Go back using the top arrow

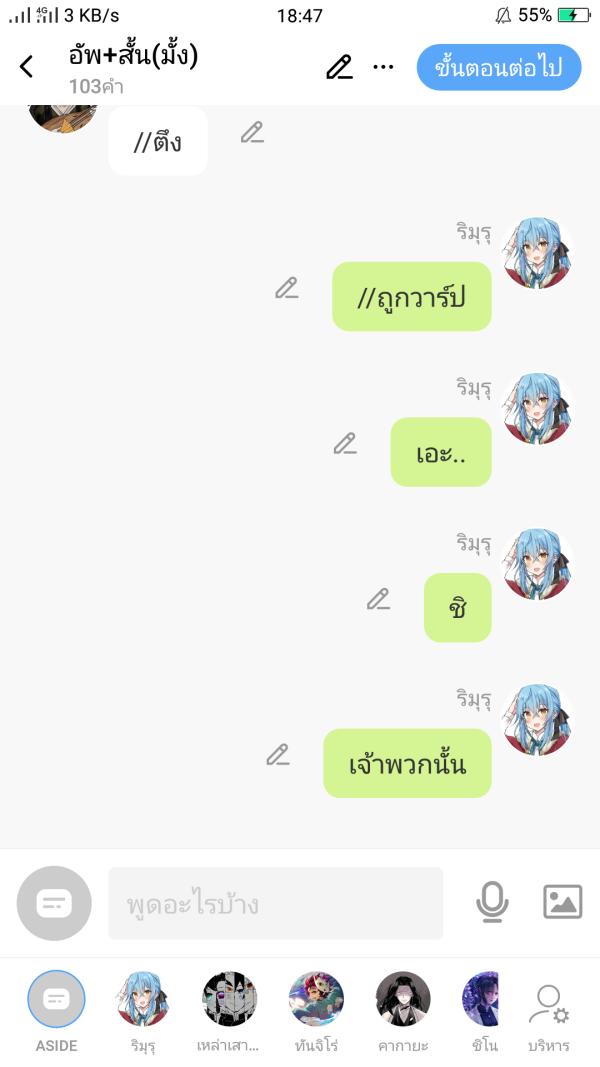[27, 67]
